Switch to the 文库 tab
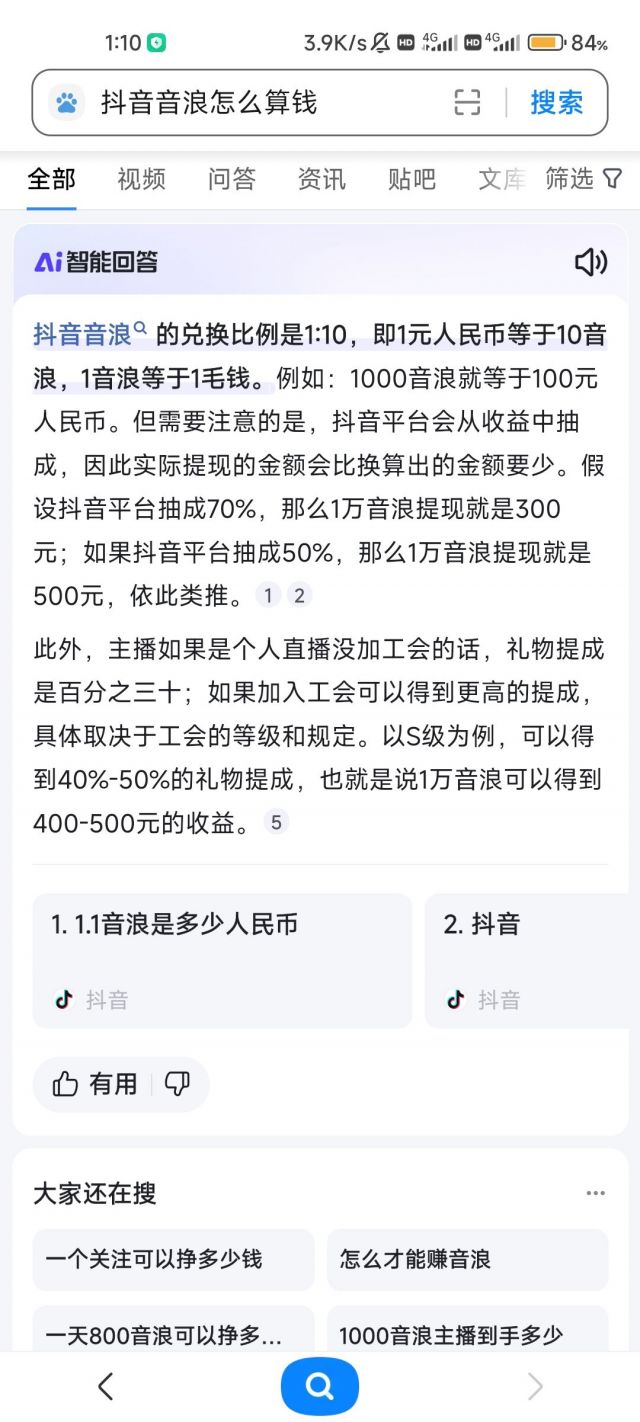This screenshot has width=640, height=1422. click(x=501, y=179)
